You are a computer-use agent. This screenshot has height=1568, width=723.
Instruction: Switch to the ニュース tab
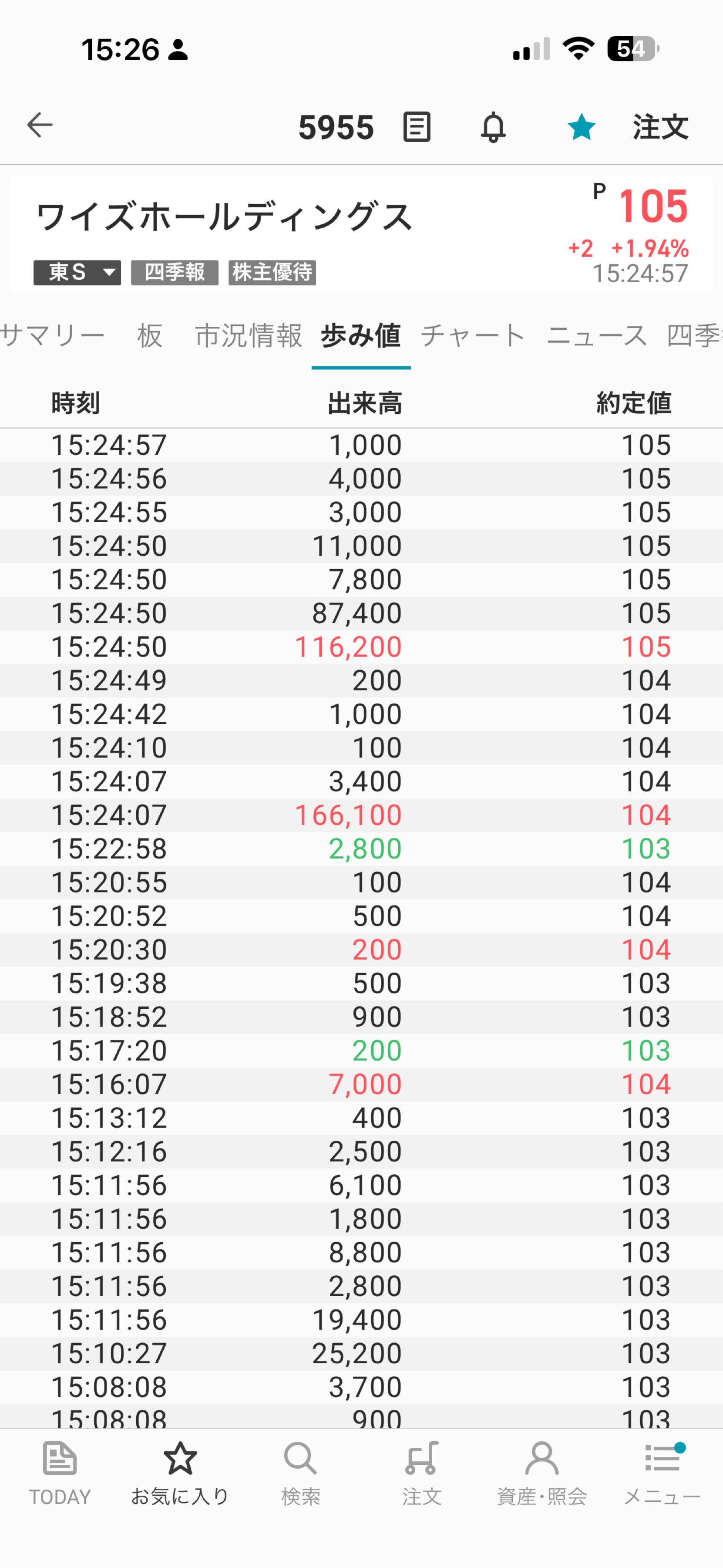(x=596, y=335)
